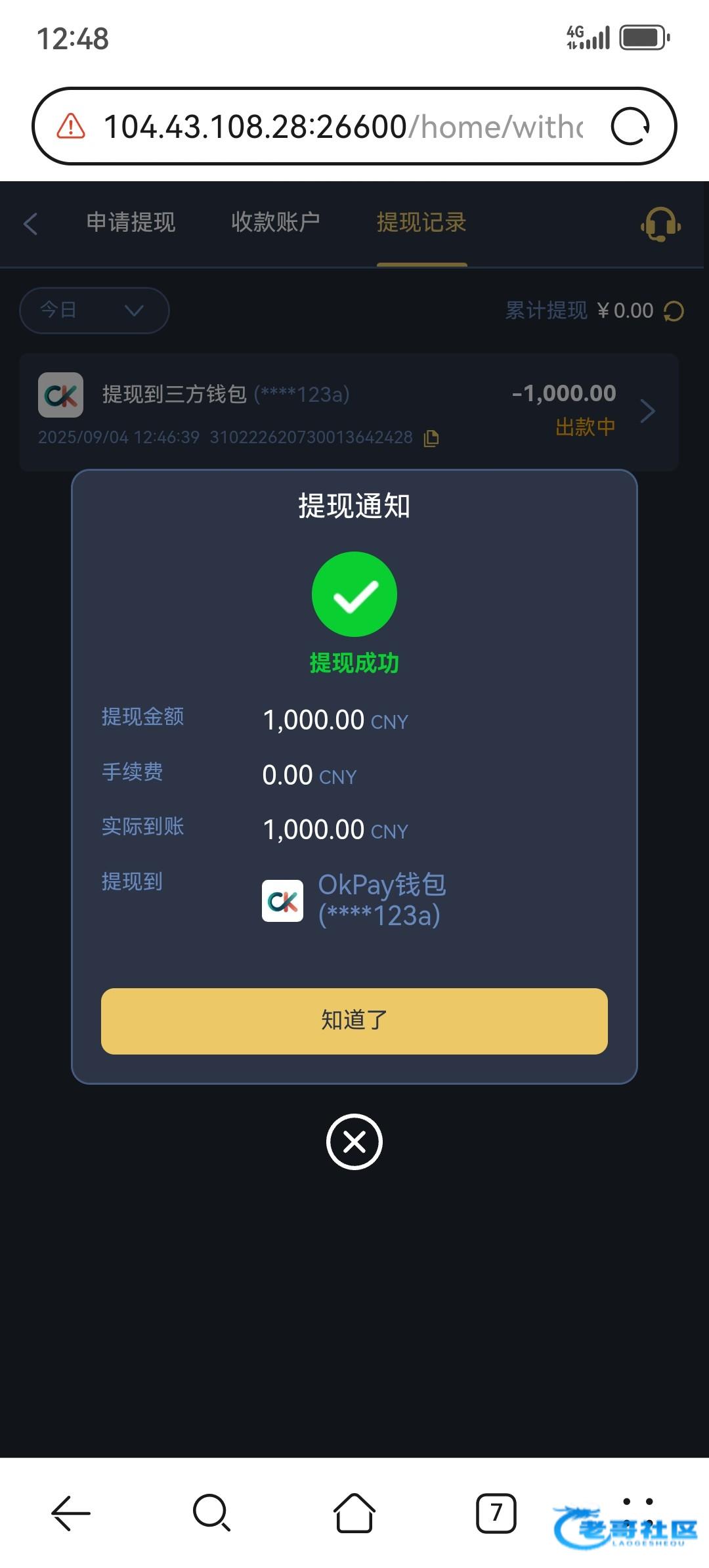Close the withdrawal notice with the X
This screenshot has height=1568, width=709.
[354, 1142]
